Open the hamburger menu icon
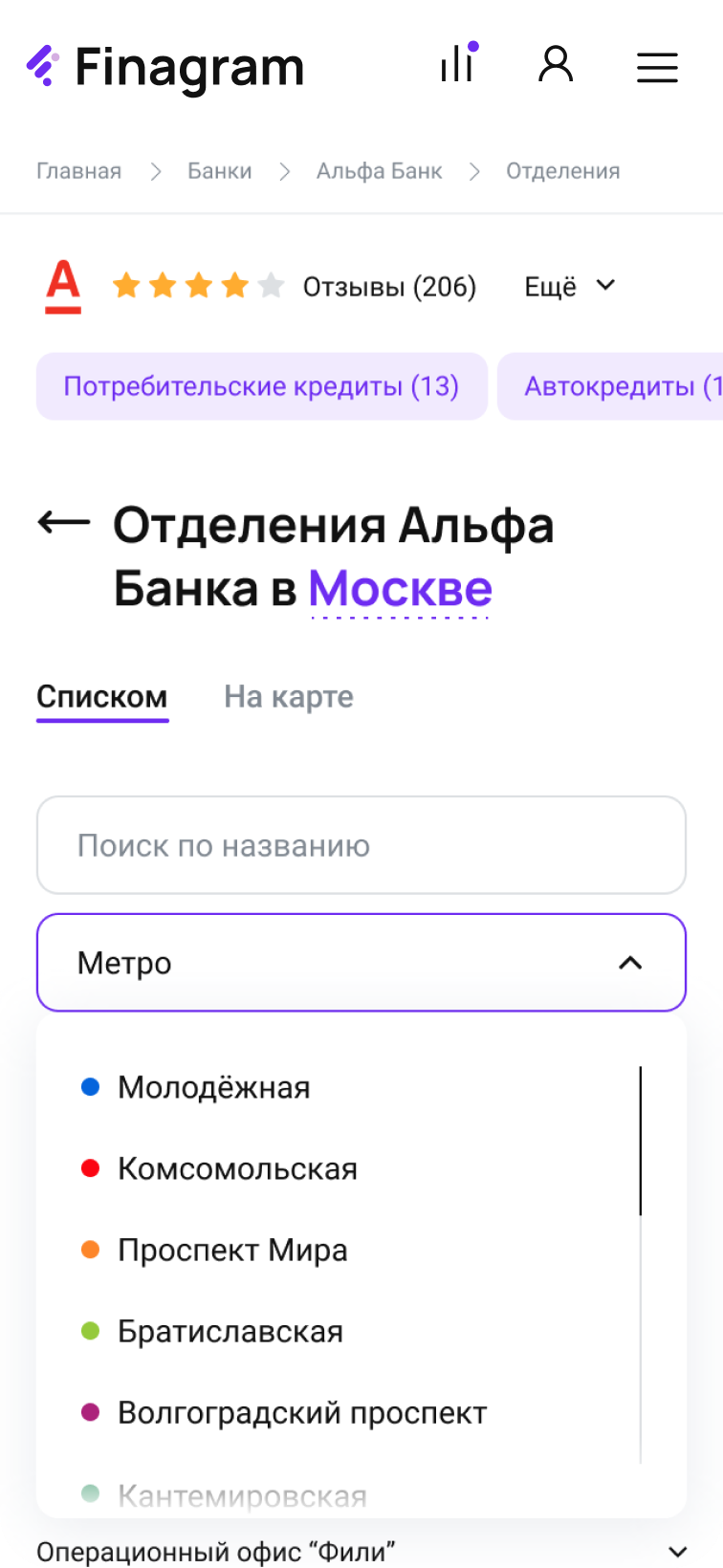The width and height of the screenshot is (723, 1568). [x=657, y=67]
